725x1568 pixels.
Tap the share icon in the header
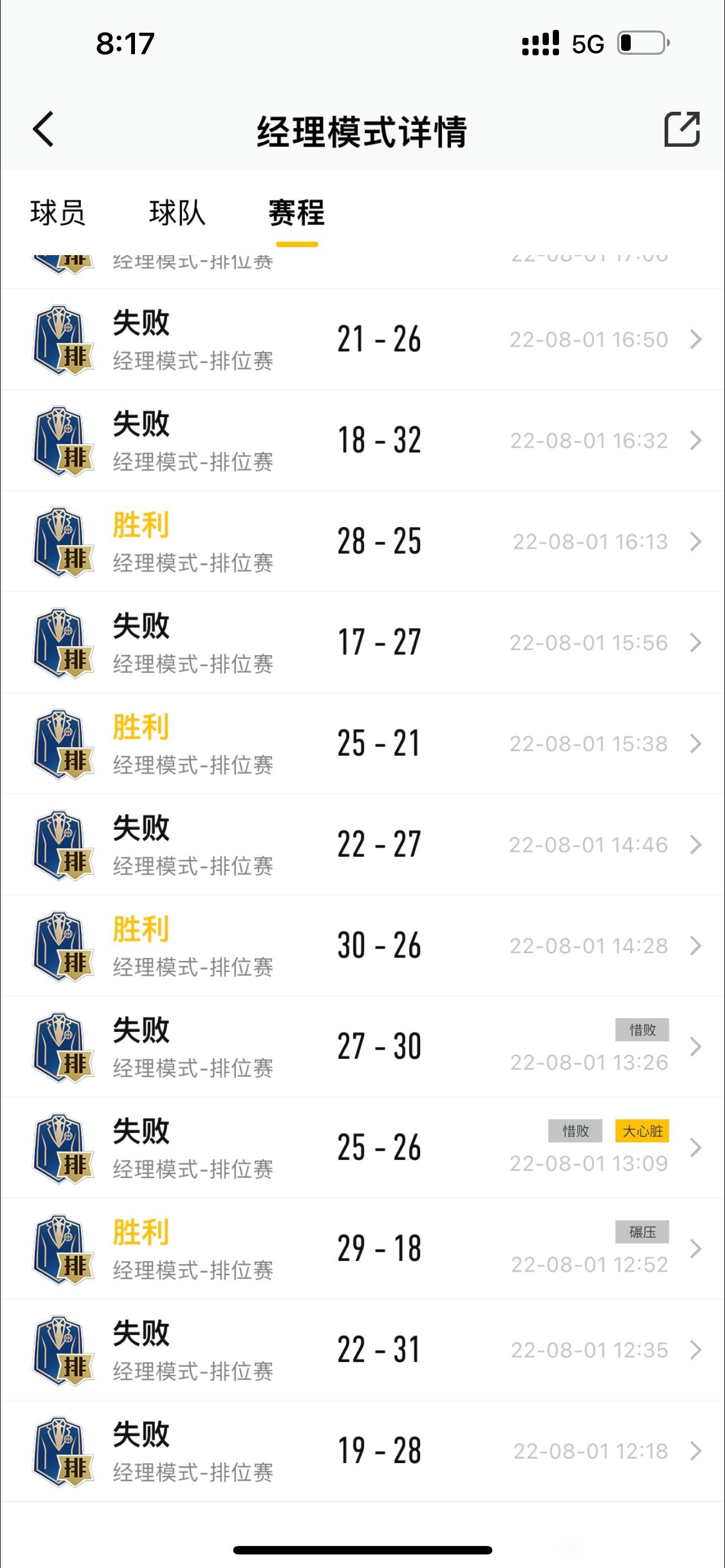click(682, 129)
